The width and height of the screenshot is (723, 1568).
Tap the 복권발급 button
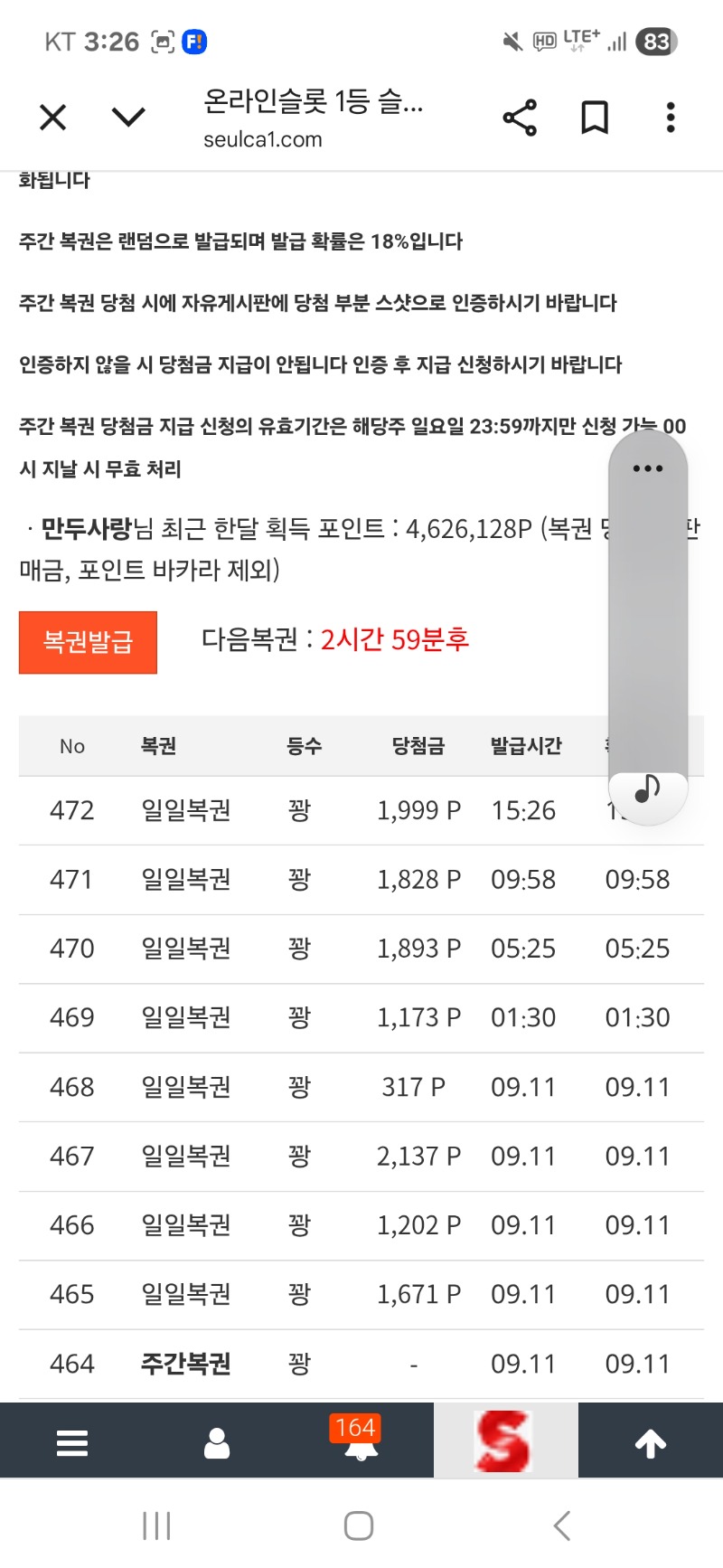pyautogui.click(x=88, y=642)
